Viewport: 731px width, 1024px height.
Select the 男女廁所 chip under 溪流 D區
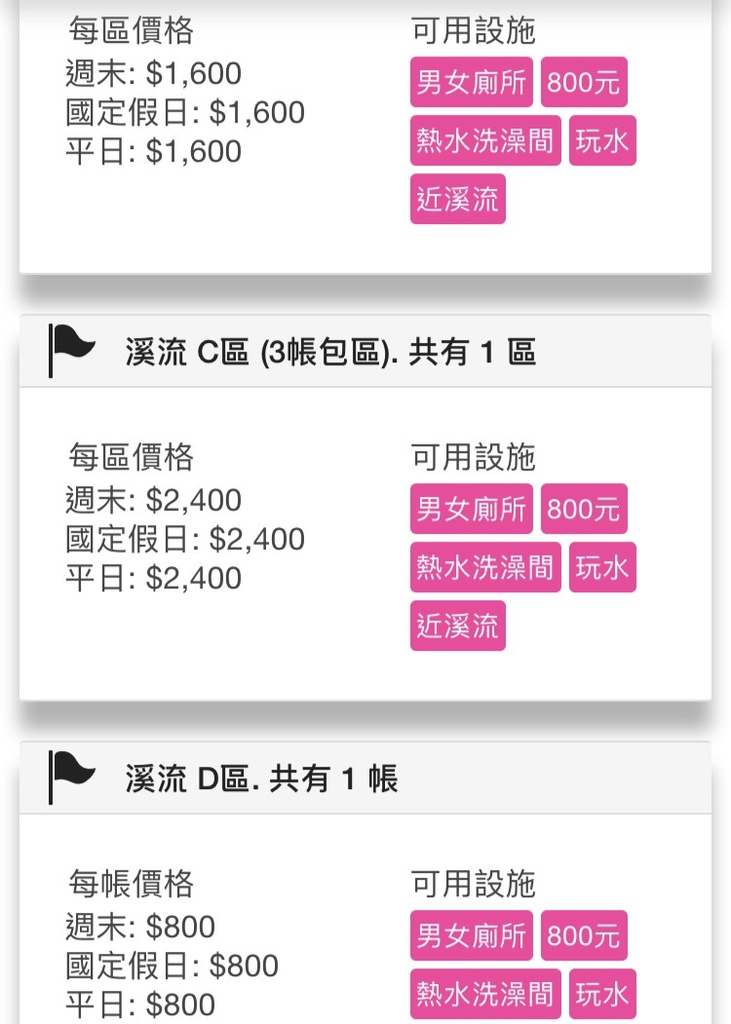(x=471, y=936)
